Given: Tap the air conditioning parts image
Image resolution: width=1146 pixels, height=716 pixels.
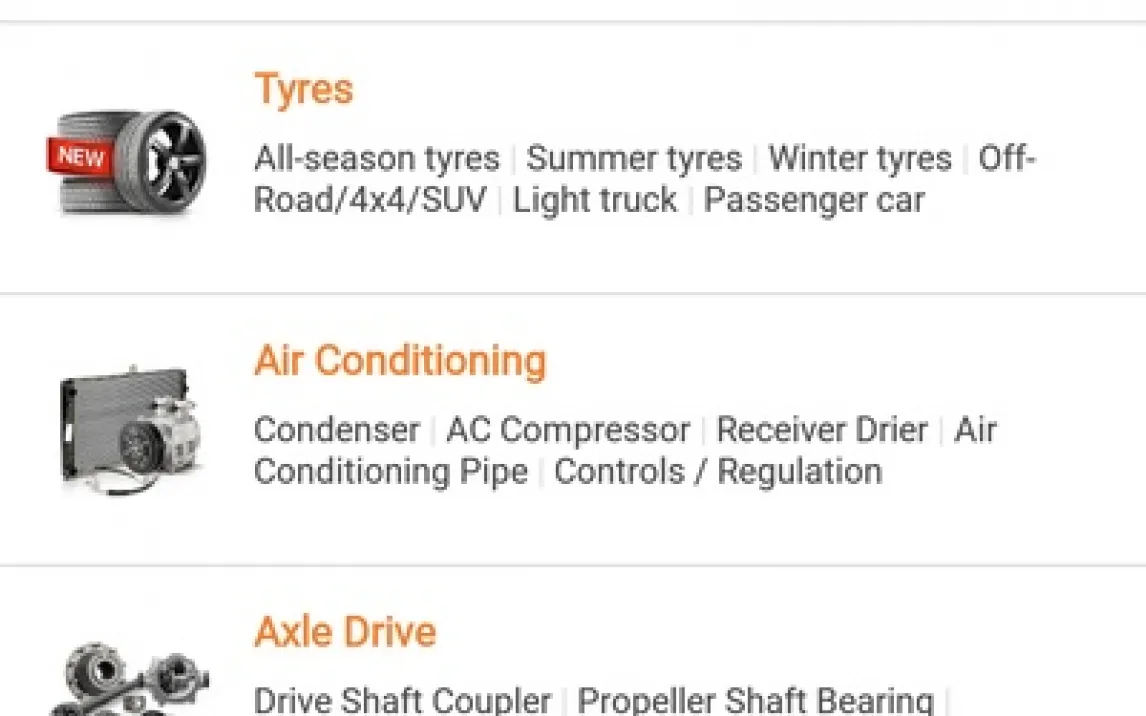Looking at the screenshot, I should click(x=130, y=430).
